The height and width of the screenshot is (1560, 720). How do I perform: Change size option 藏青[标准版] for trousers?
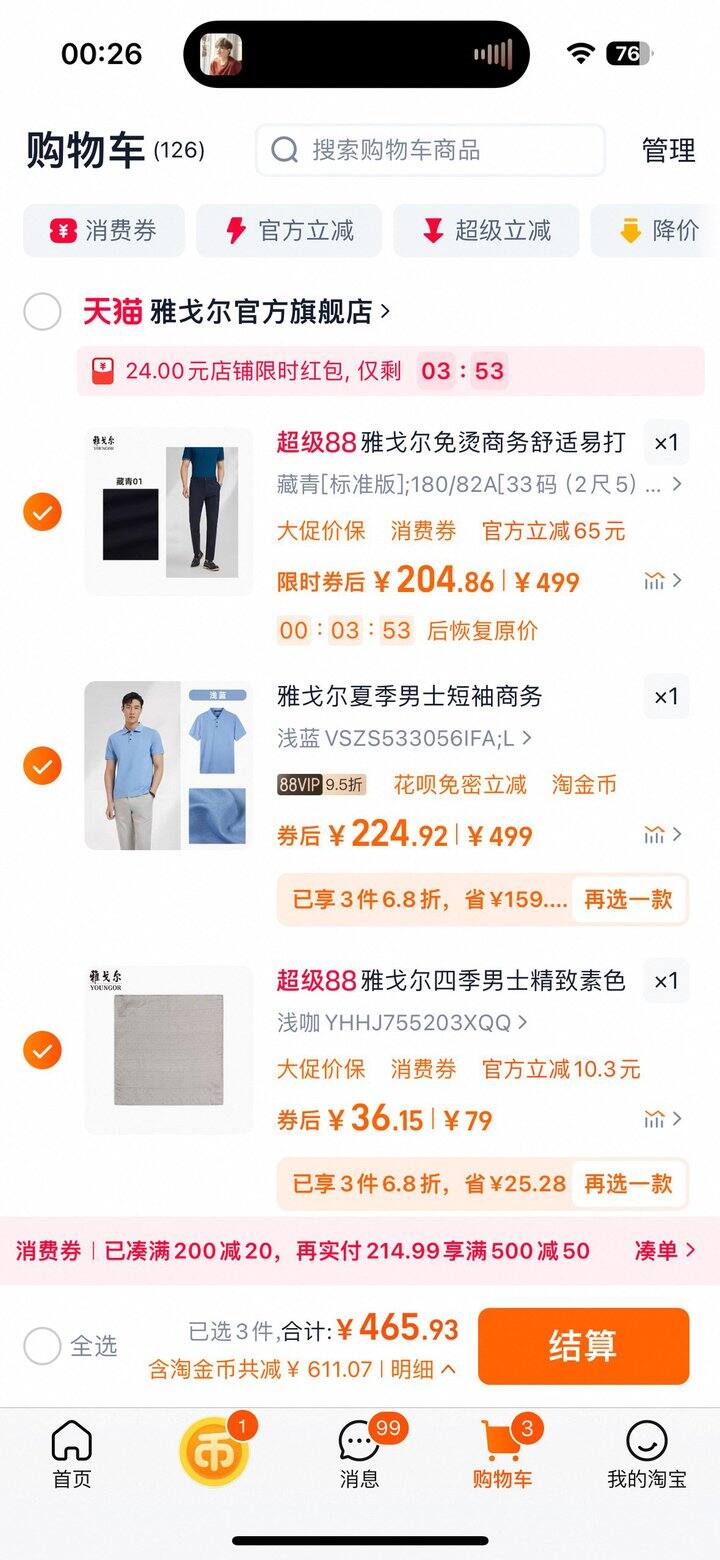[x=478, y=485]
